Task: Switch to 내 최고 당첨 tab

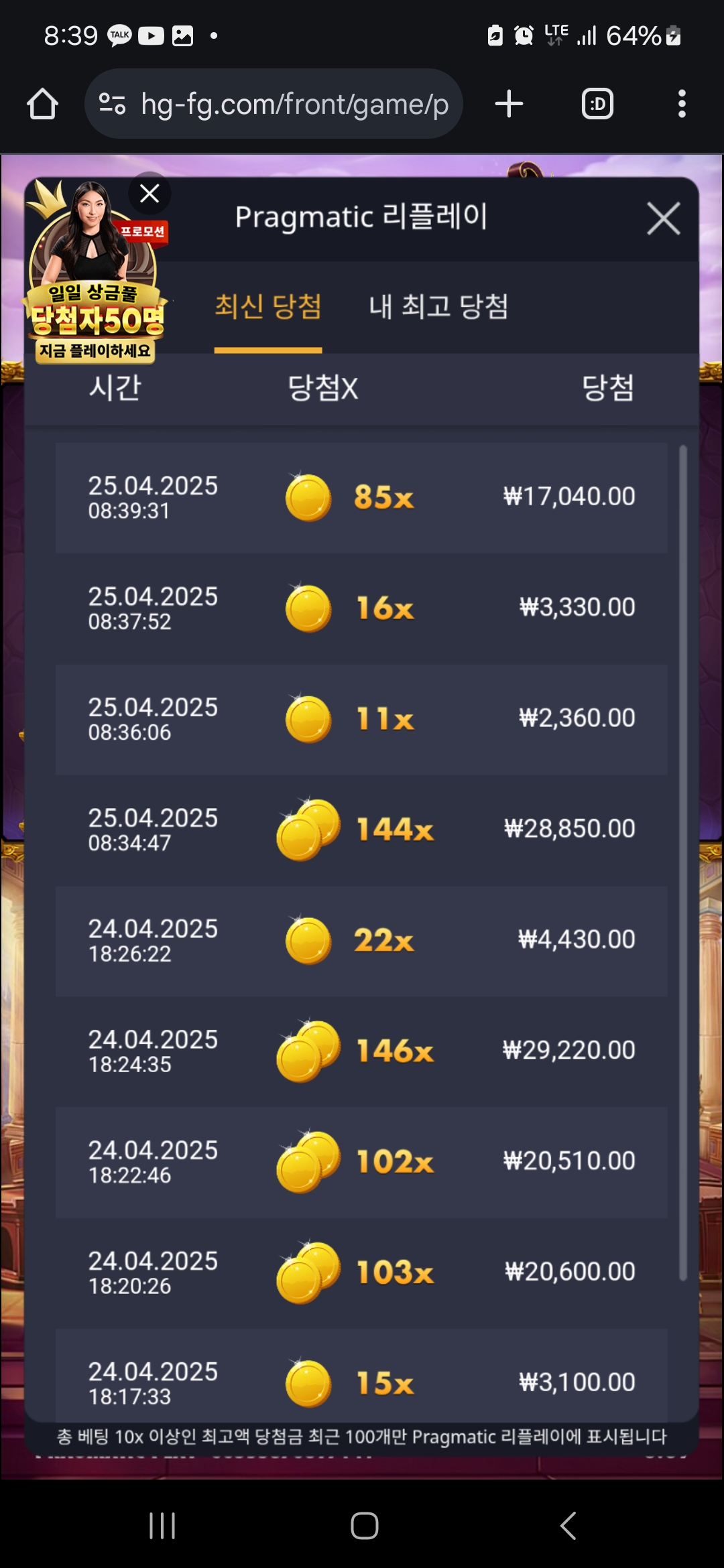Action: (438, 307)
